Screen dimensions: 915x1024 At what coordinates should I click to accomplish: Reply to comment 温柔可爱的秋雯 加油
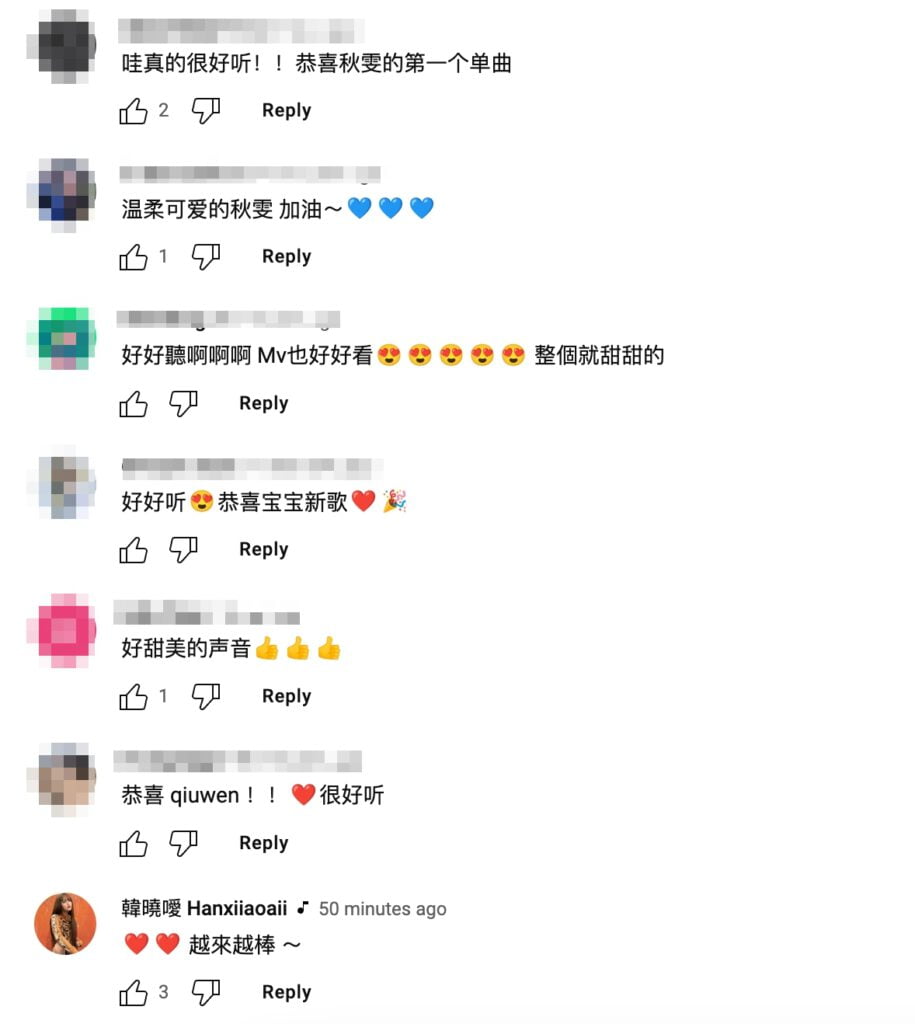point(286,257)
